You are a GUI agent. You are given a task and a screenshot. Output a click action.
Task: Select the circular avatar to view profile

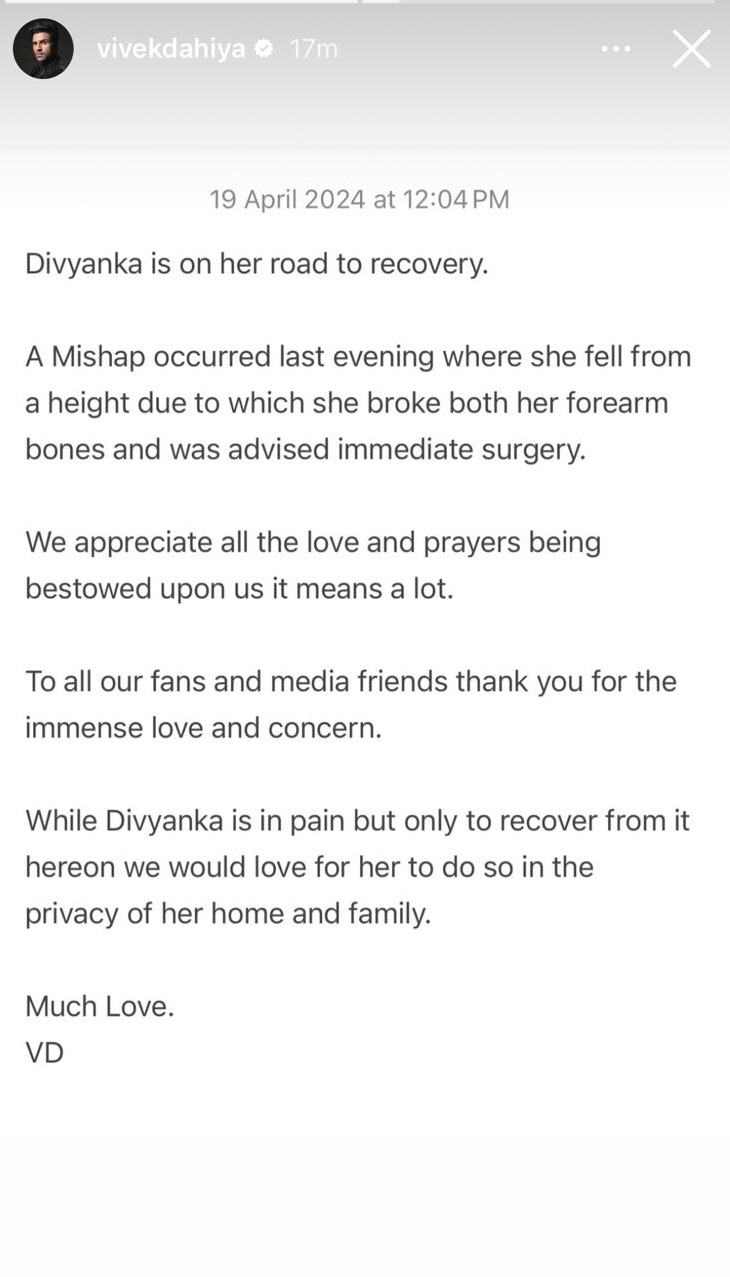(43, 48)
